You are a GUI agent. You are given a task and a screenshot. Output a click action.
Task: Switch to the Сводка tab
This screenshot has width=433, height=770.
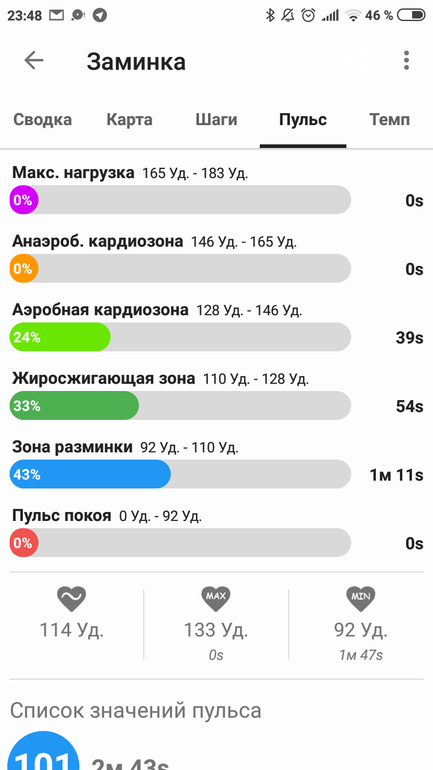pos(43,120)
